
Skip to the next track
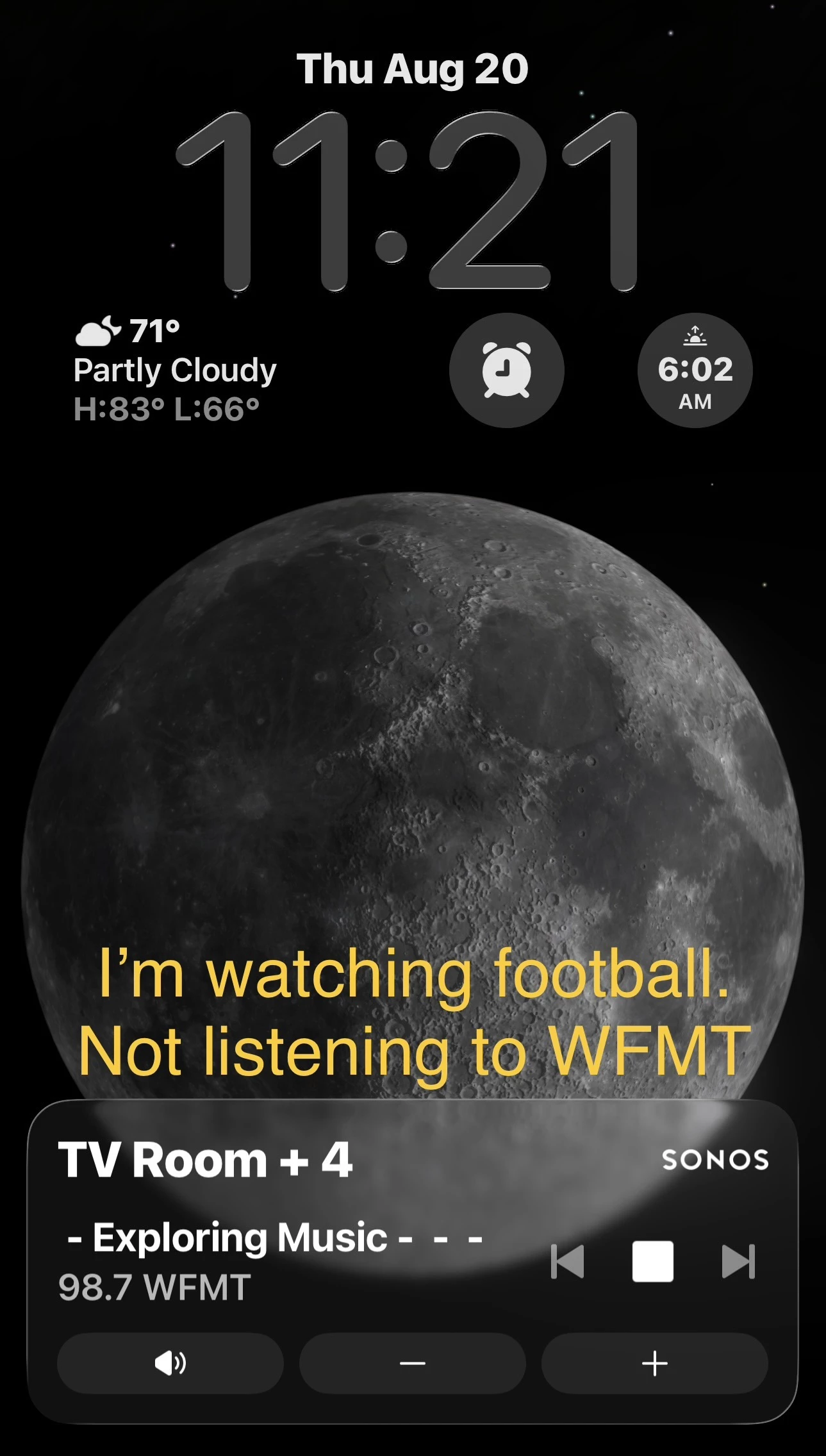[738, 1261]
